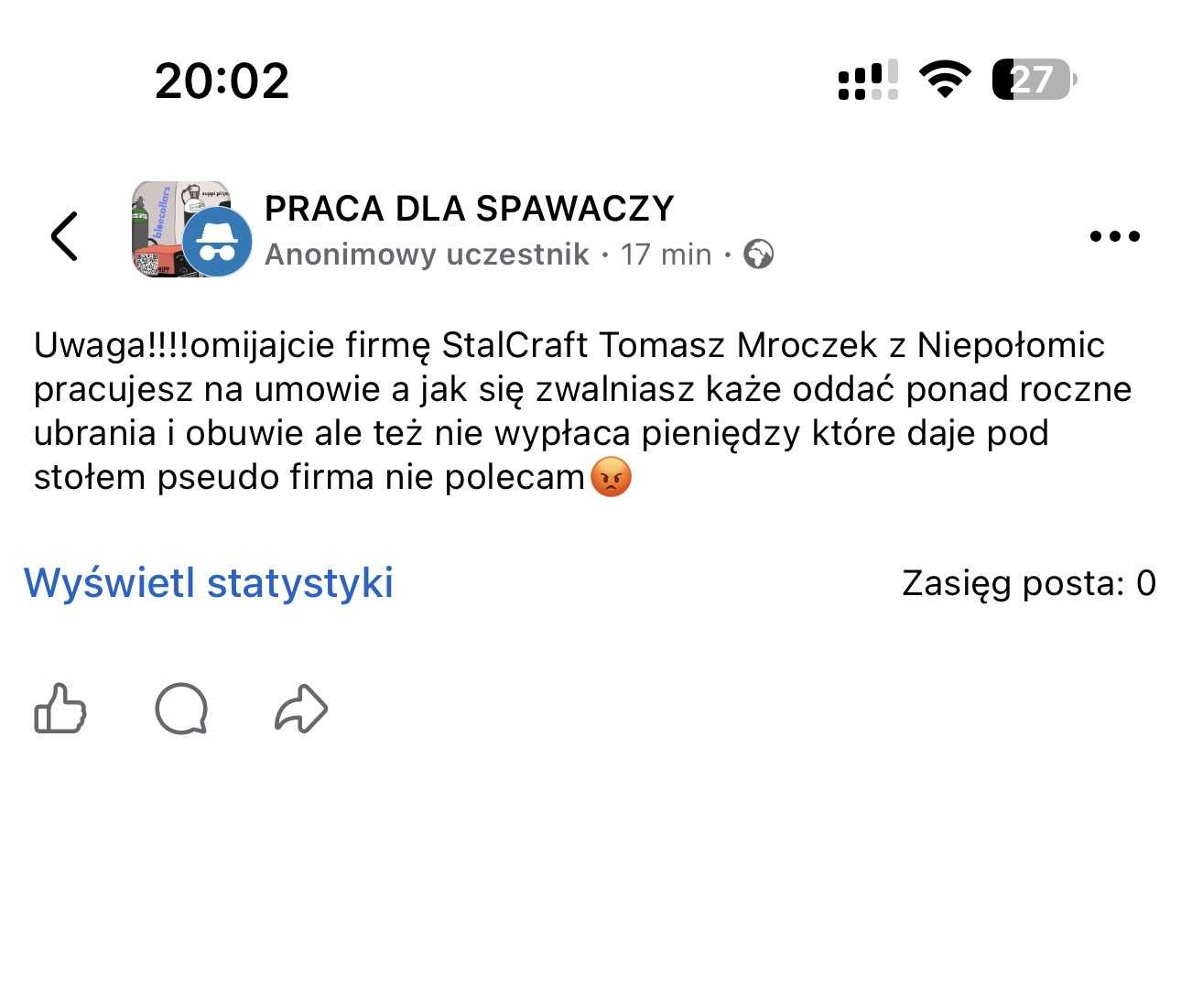The image size is (1181, 1008).
Task: Like the post with thumbs-up icon
Action: click(60, 709)
